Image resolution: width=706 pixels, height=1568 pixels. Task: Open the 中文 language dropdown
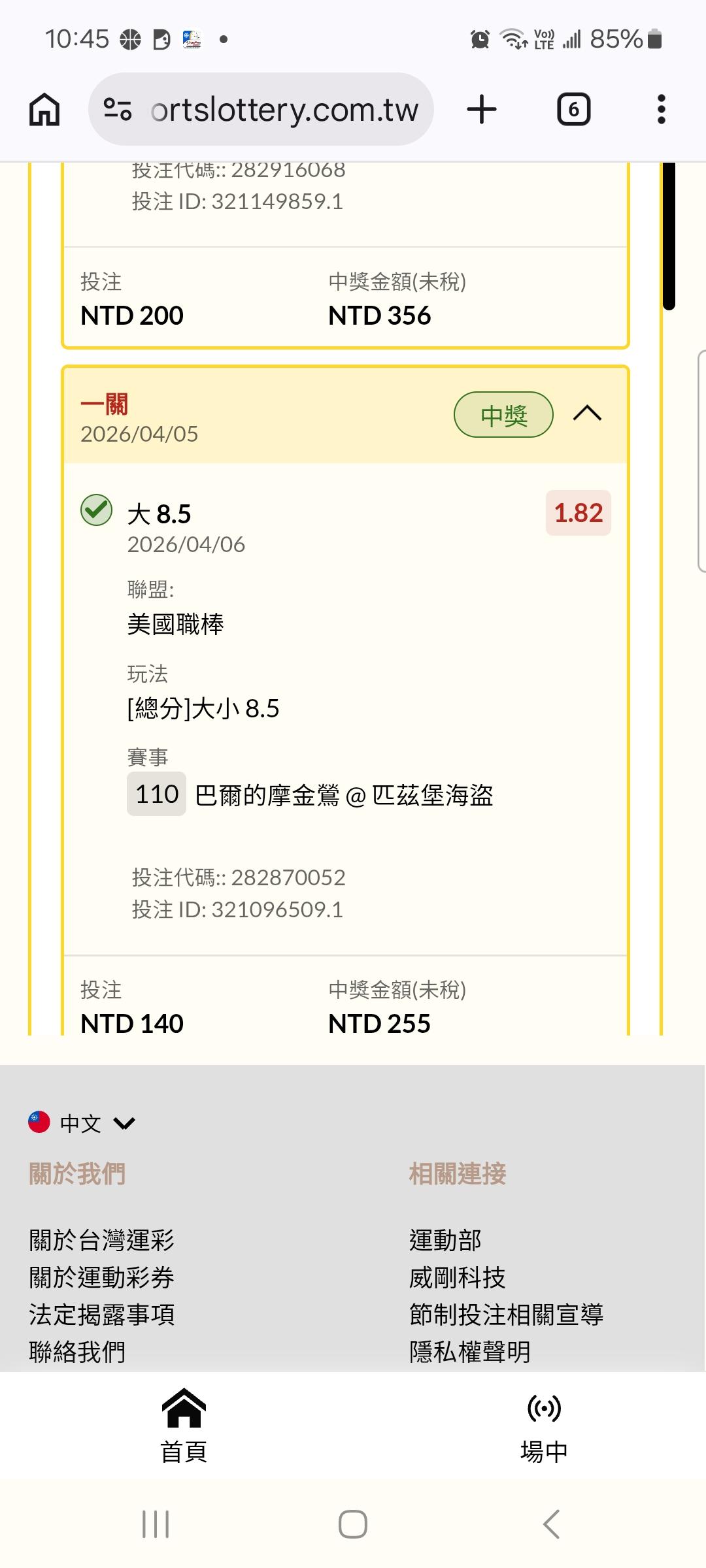point(82,1123)
